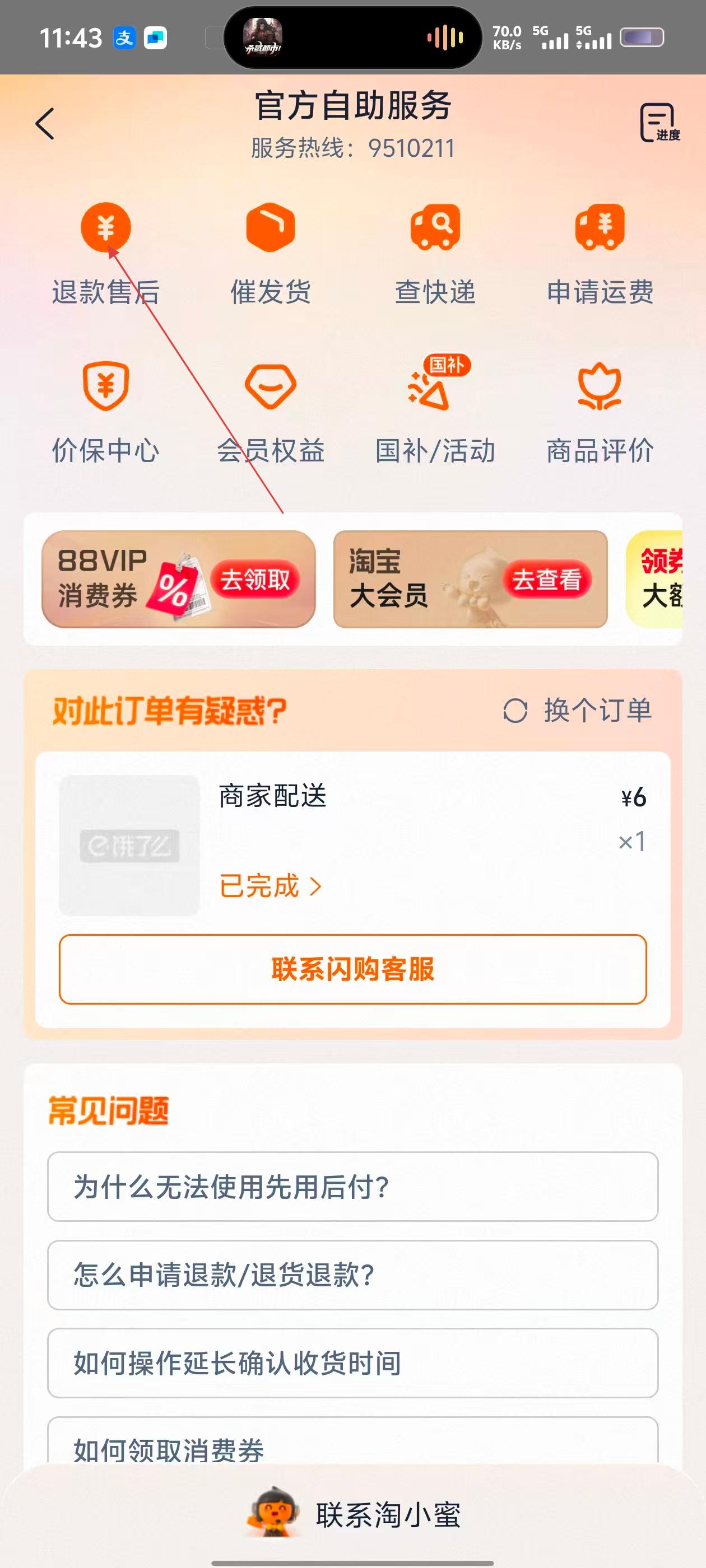The image size is (706, 1568).
Task: Open question 如何操作延长确认收货时间
Action: [x=352, y=1363]
